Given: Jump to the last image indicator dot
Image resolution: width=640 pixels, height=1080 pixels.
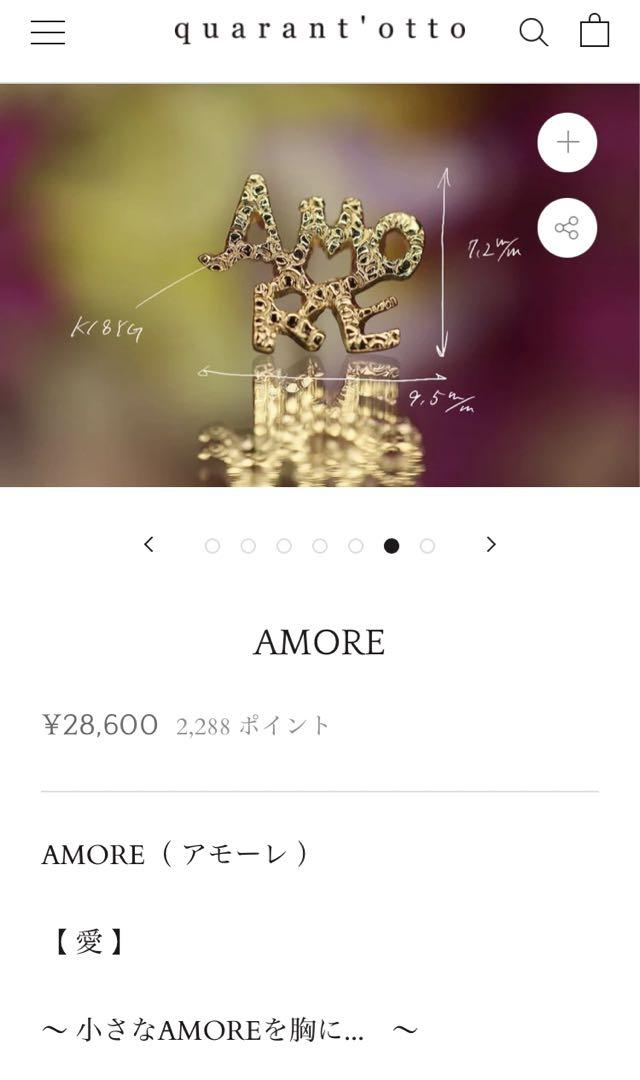Looking at the screenshot, I should (x=427, y=546).
